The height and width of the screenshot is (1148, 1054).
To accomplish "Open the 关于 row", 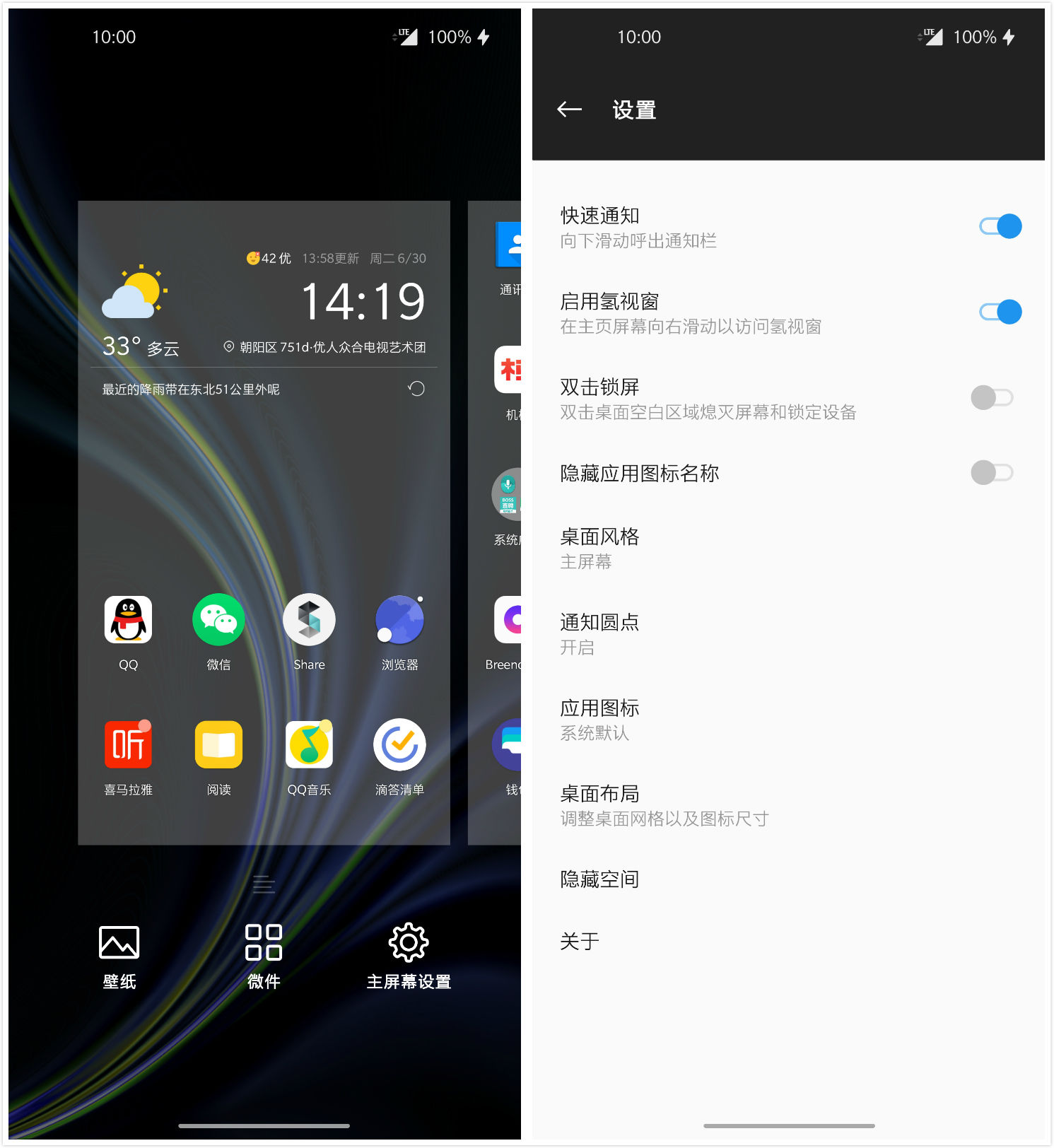I will 707,941.
